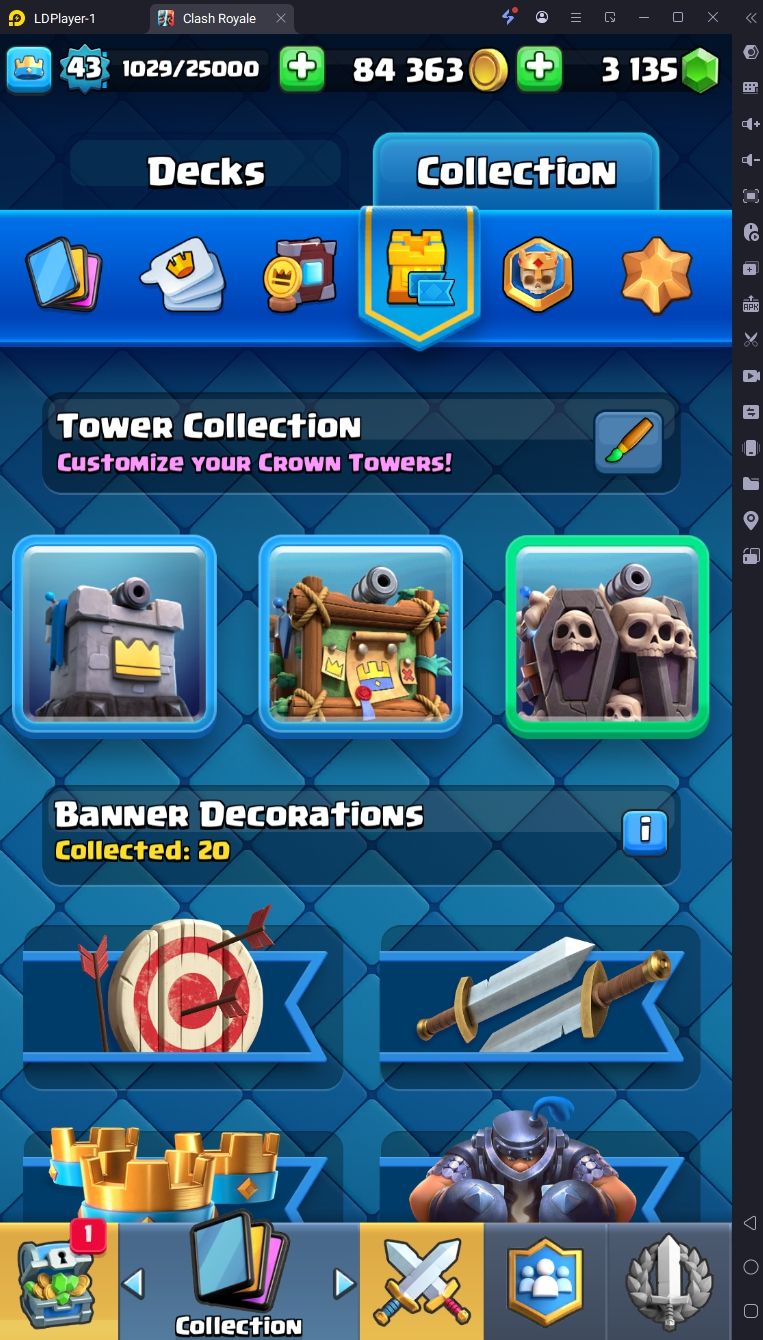Go to the Battle crossed-swords tab

click(421, 1281)
